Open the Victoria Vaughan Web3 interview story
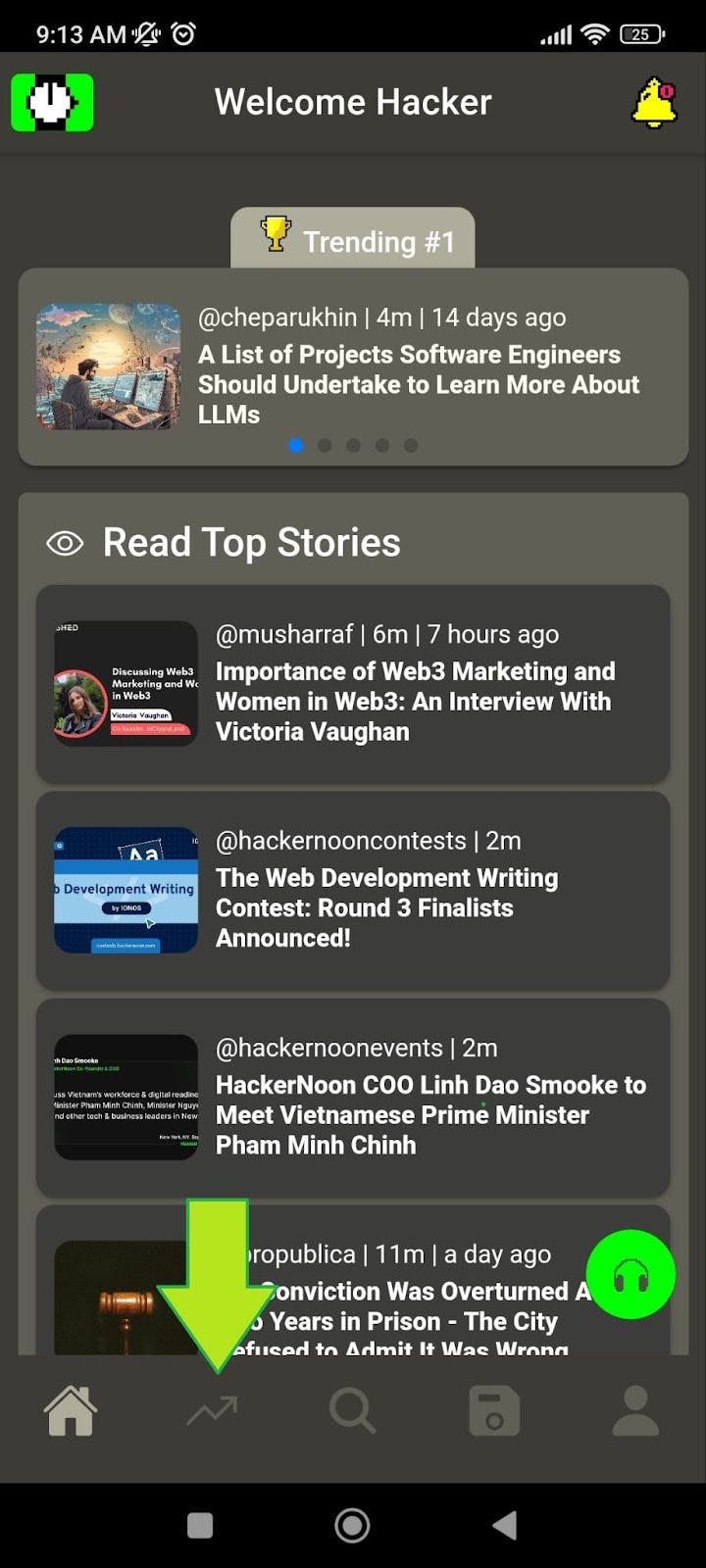 415,701
